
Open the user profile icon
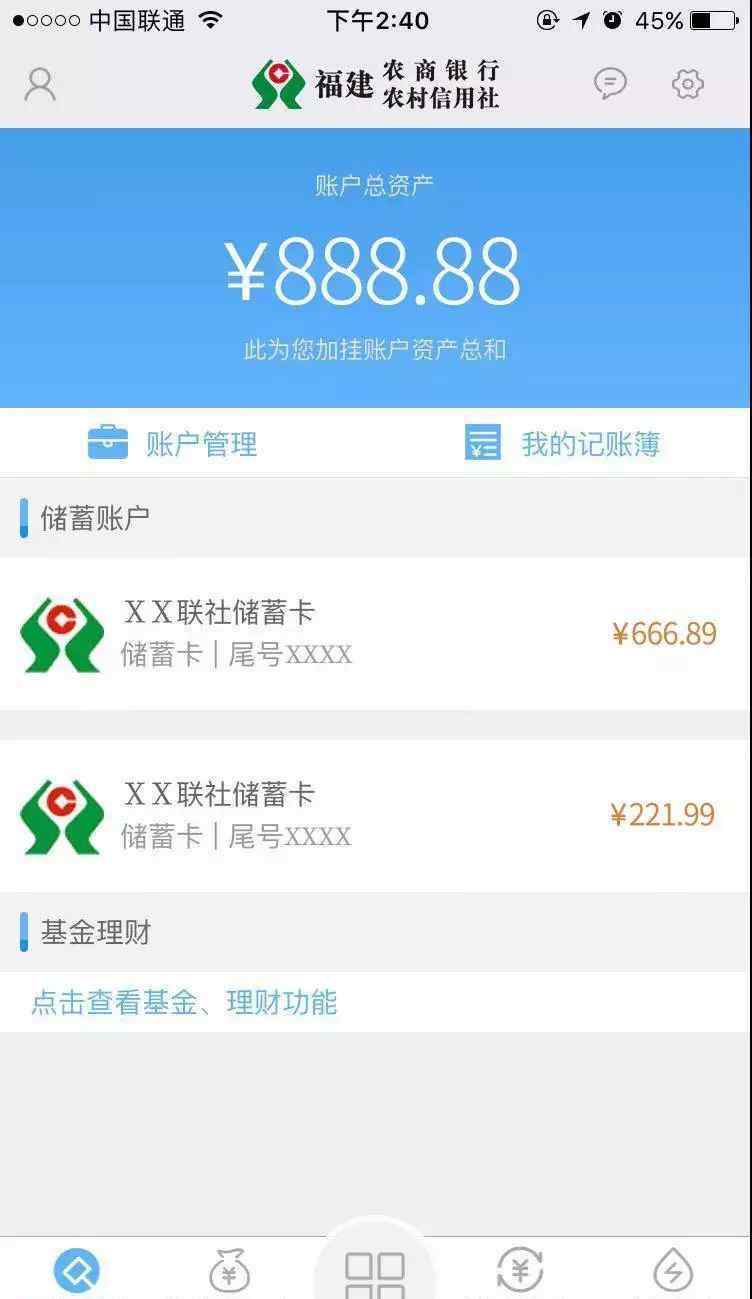pyautogui.click(x=40, y=85)
